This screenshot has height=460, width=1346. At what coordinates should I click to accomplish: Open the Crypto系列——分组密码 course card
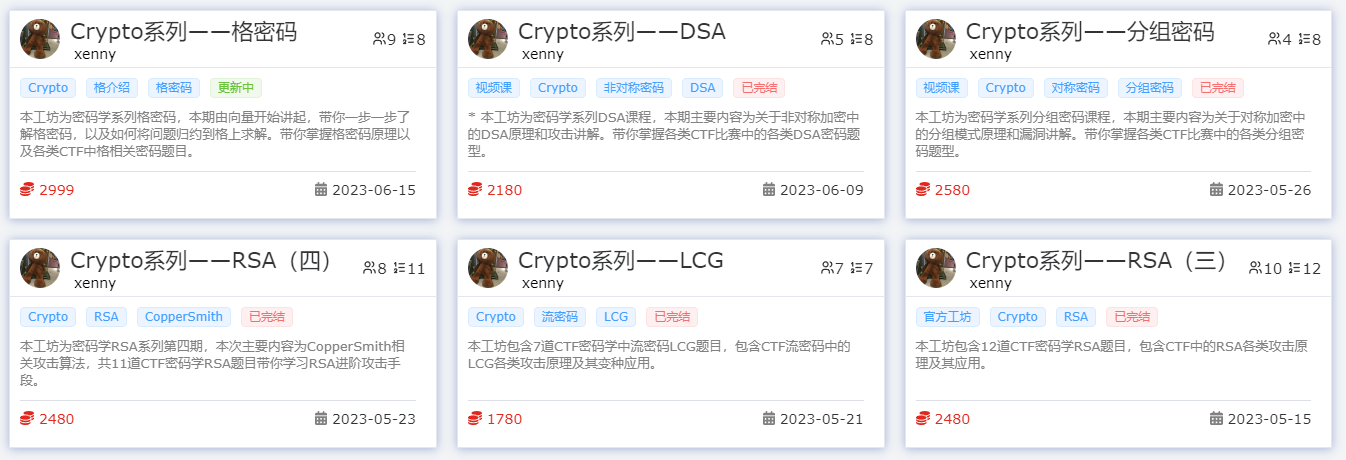(x=1089, y=32)
